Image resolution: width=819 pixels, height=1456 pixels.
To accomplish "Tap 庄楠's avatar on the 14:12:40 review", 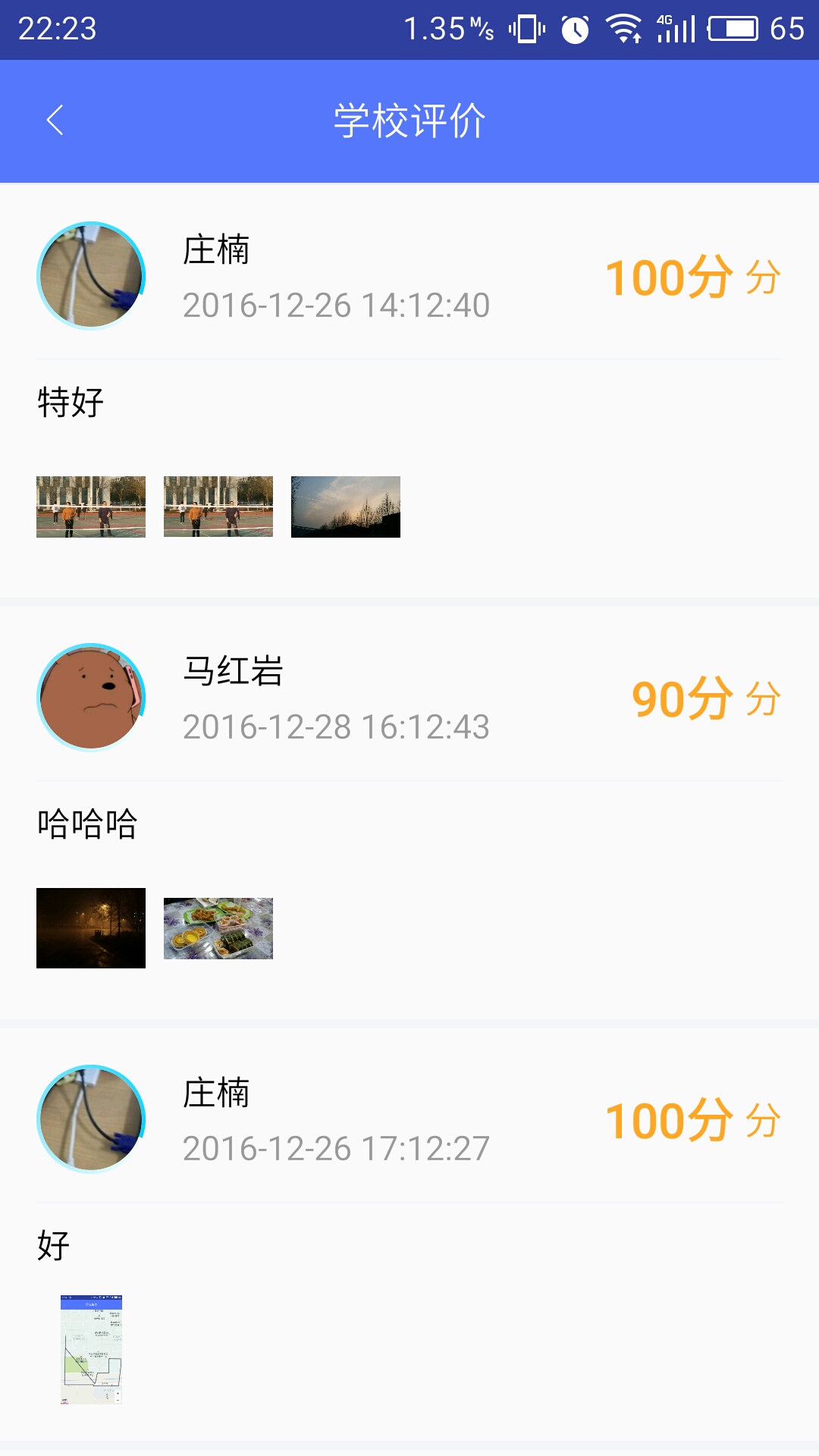I will pyautogui.click(x=91, y=276).
